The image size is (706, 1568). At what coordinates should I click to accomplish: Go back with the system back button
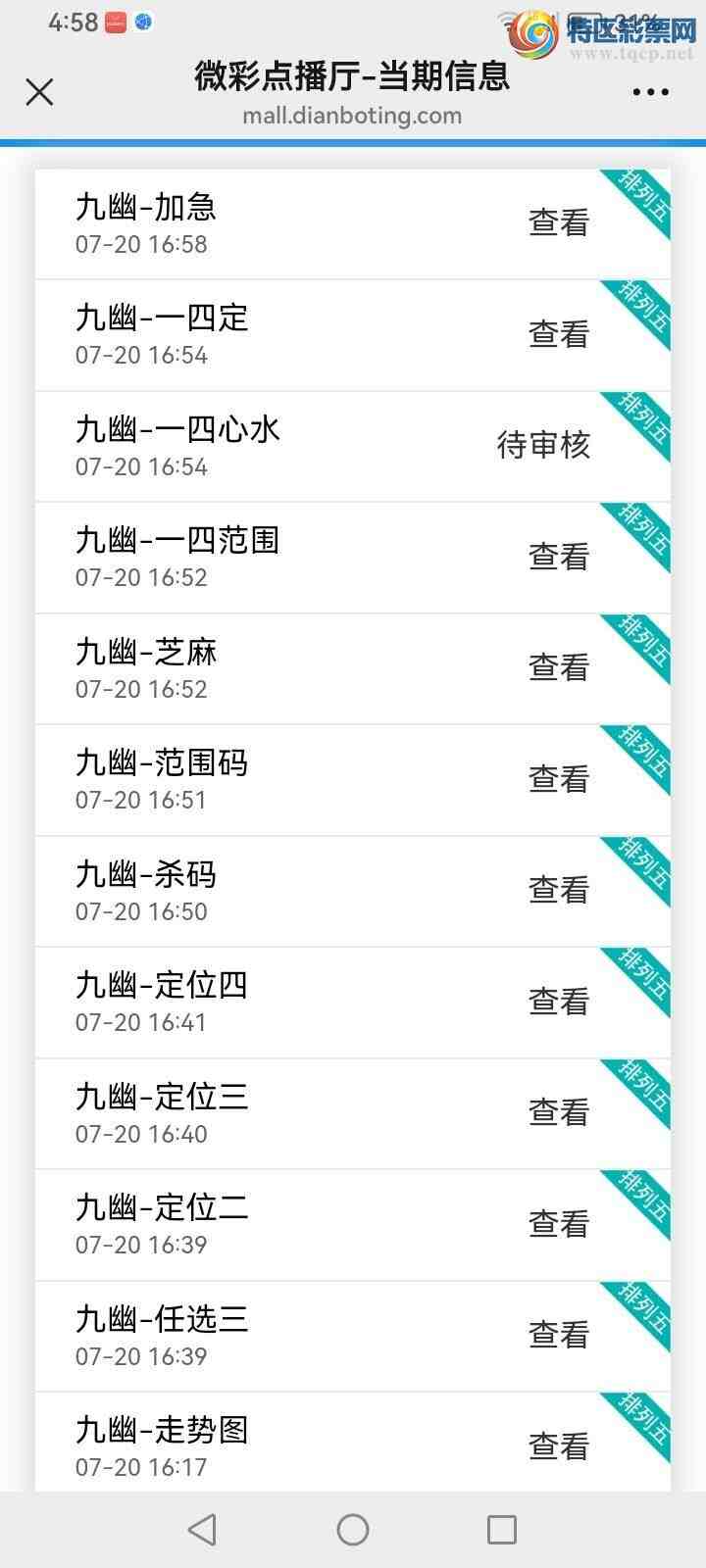(x=202, y=1530)
